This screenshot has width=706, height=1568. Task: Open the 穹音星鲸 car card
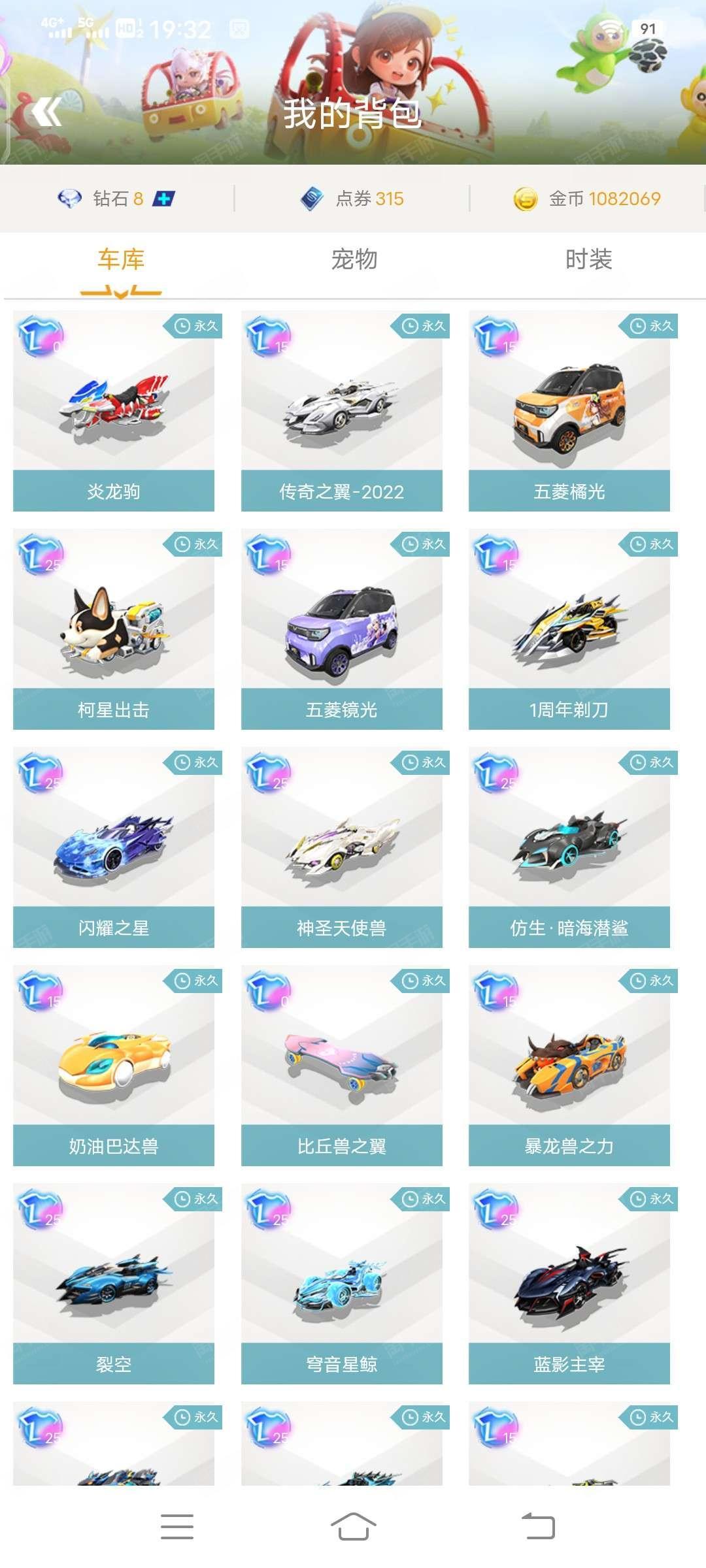coord(341,1284)
